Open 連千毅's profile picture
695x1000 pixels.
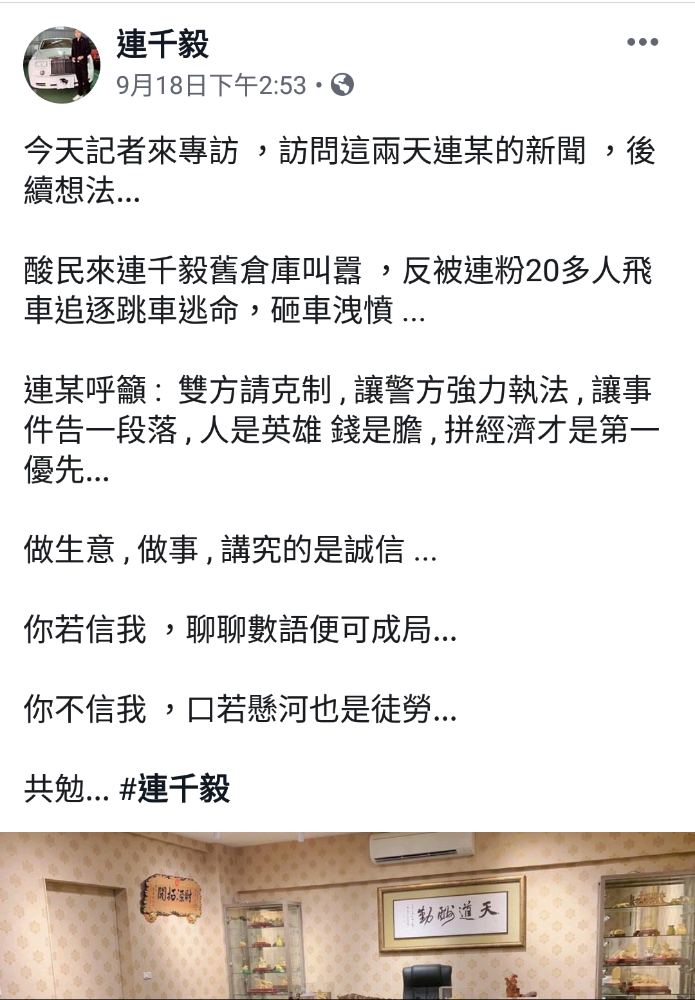point(61,65)
